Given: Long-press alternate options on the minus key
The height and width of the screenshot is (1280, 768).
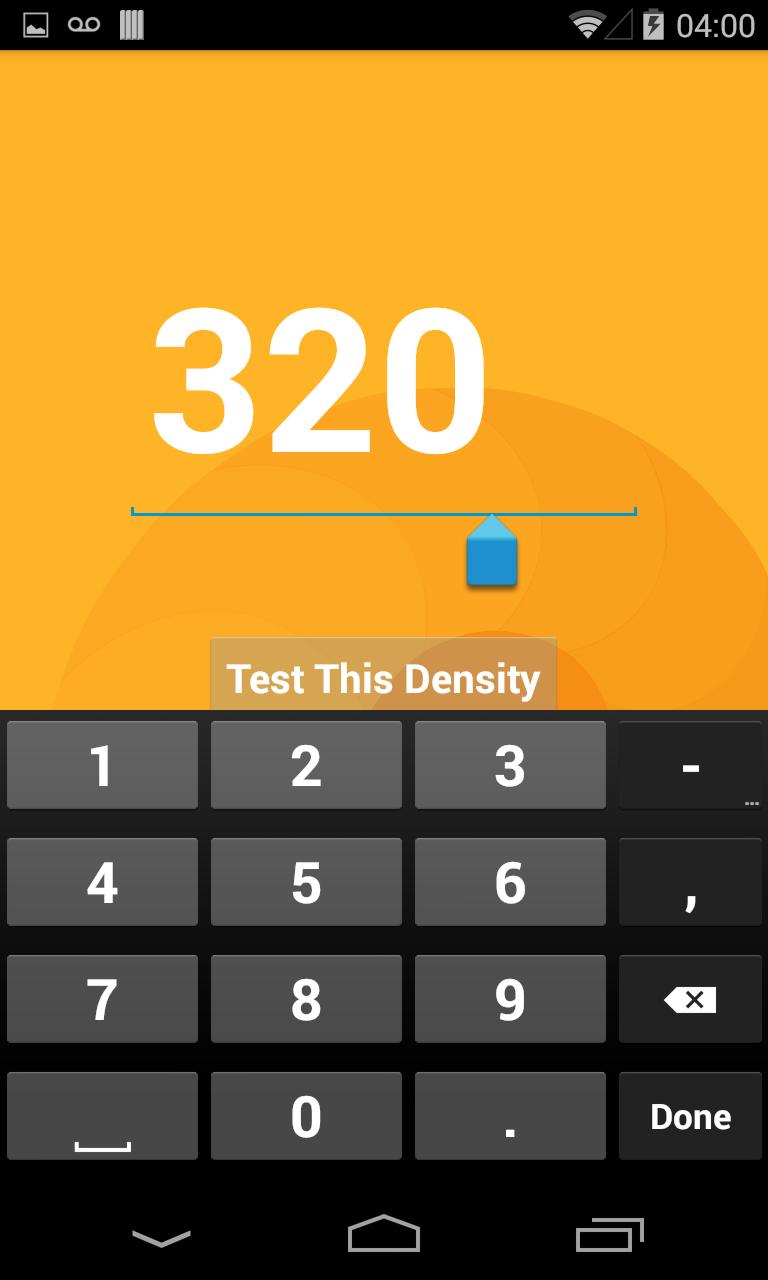Looking at the screenshot, I should (x=690, y=765).
